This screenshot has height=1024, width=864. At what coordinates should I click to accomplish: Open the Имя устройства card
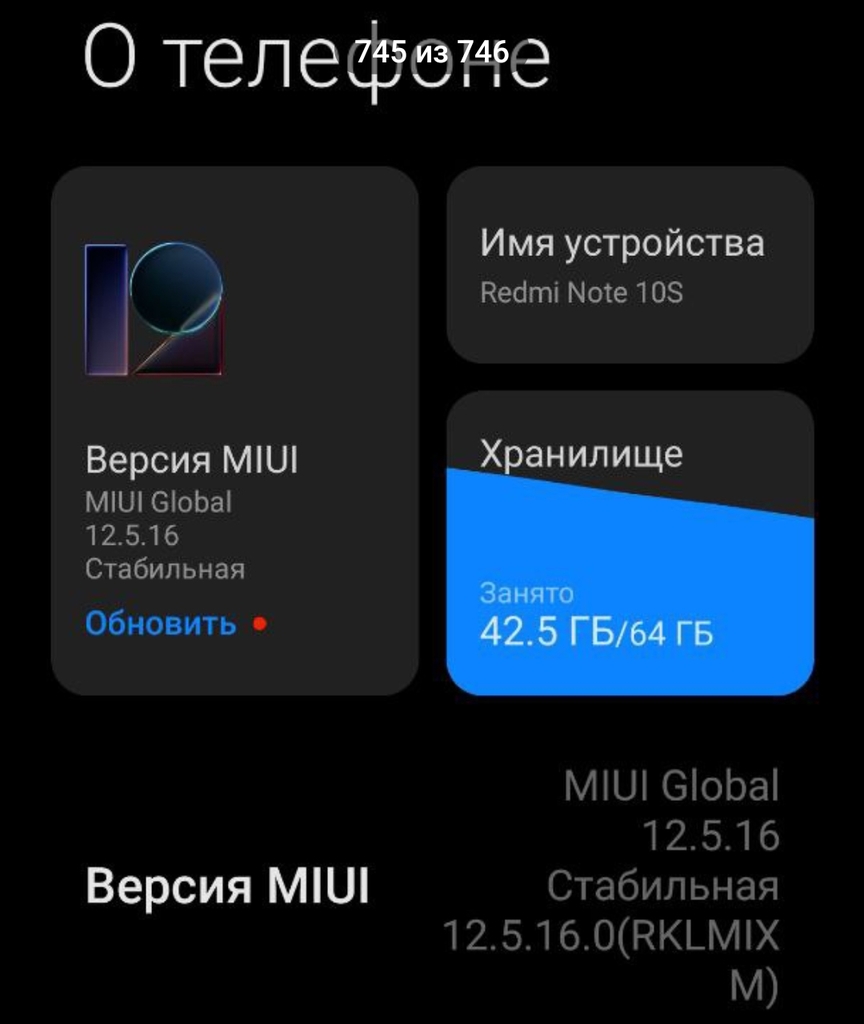tap(630, 265)
